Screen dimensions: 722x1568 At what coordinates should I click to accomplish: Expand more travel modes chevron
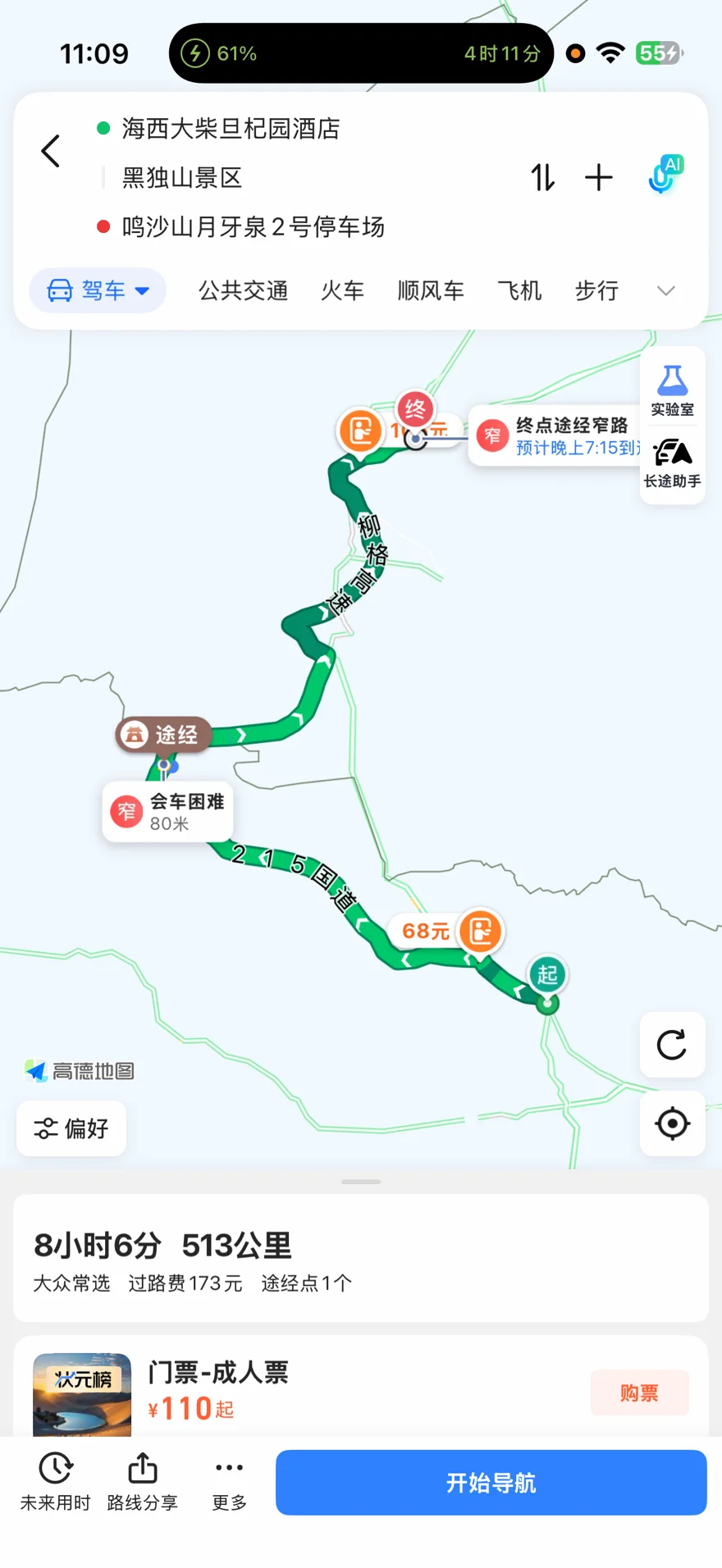pos(666,291)
